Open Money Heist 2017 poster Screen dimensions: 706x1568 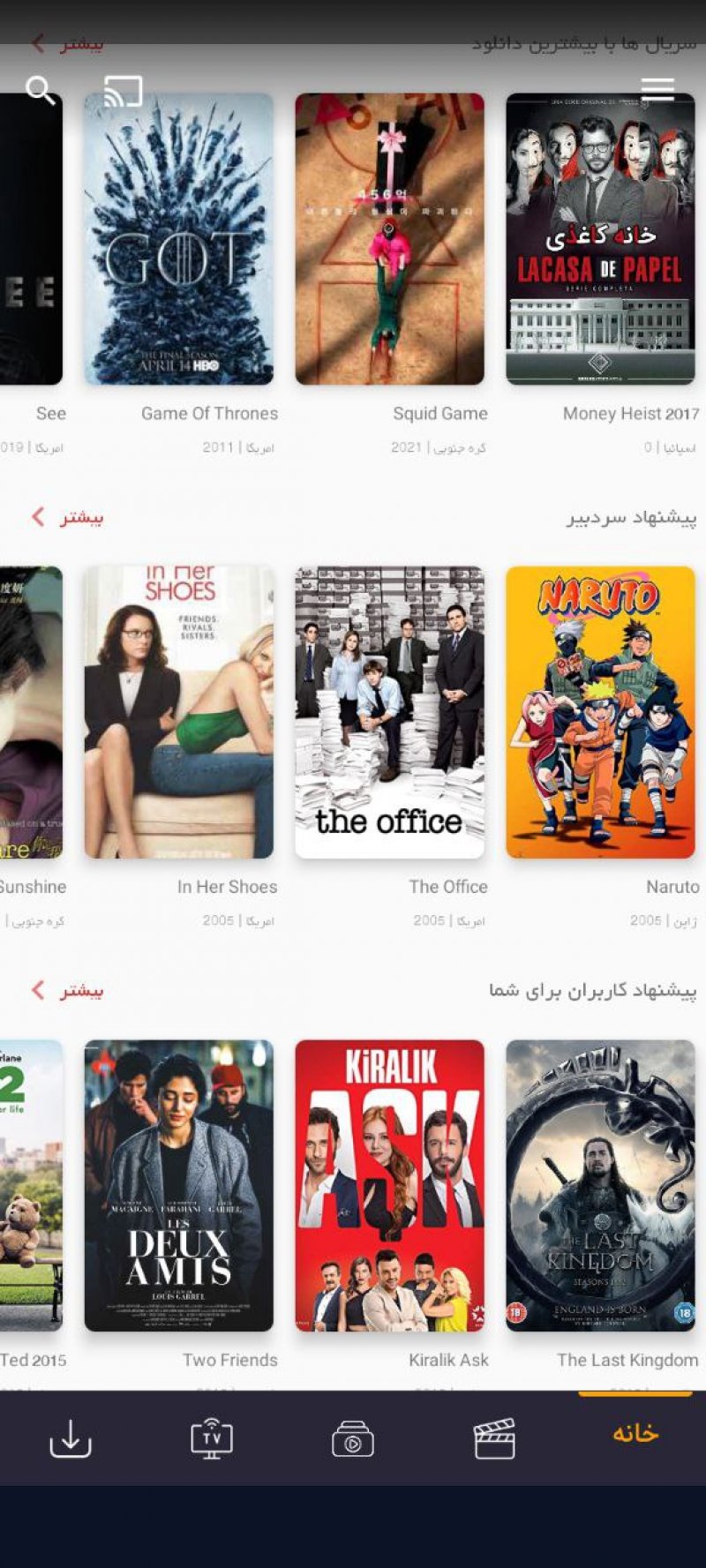coord(600,239)
